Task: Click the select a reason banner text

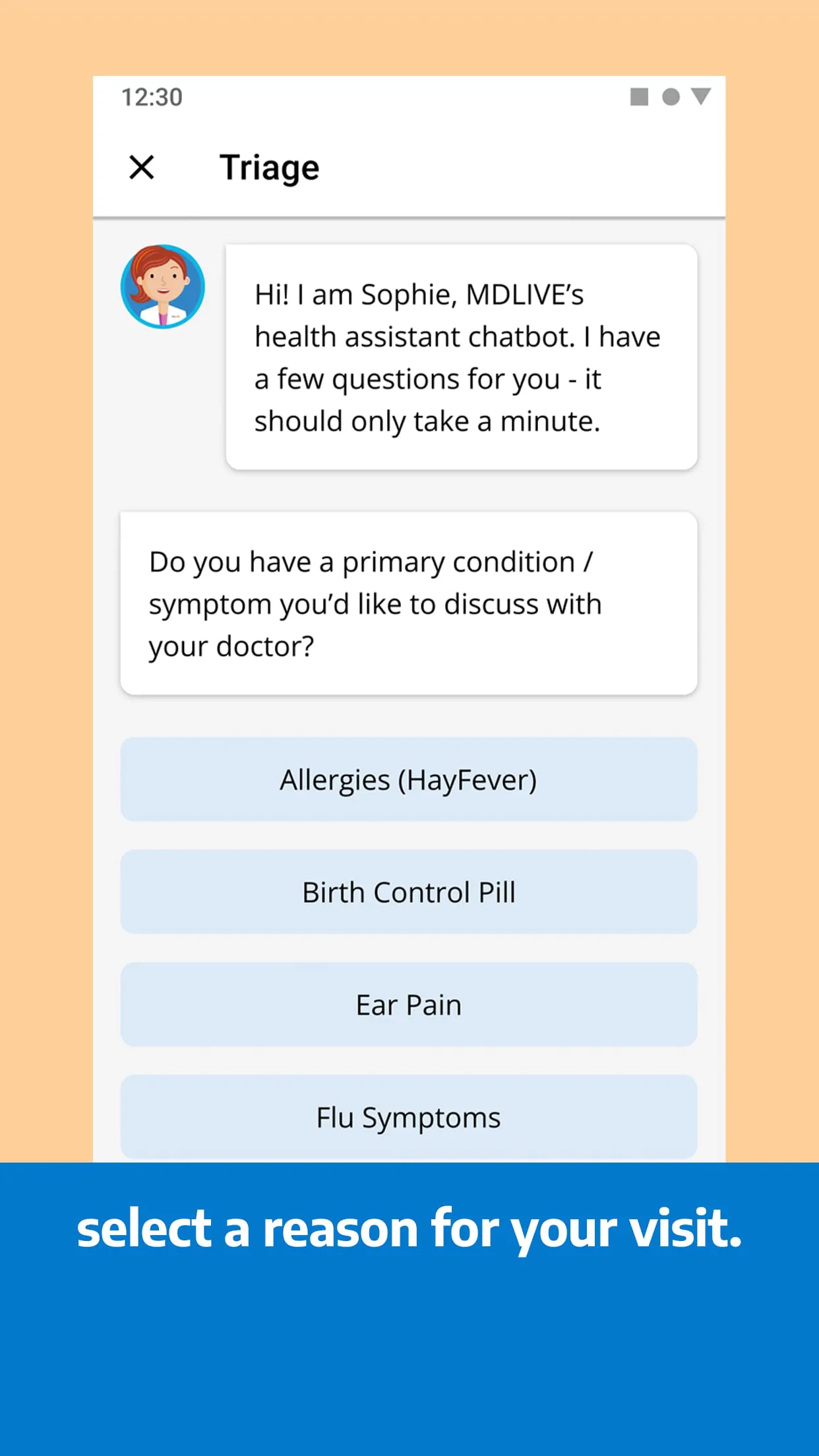Action: [x=409, y=1228]
